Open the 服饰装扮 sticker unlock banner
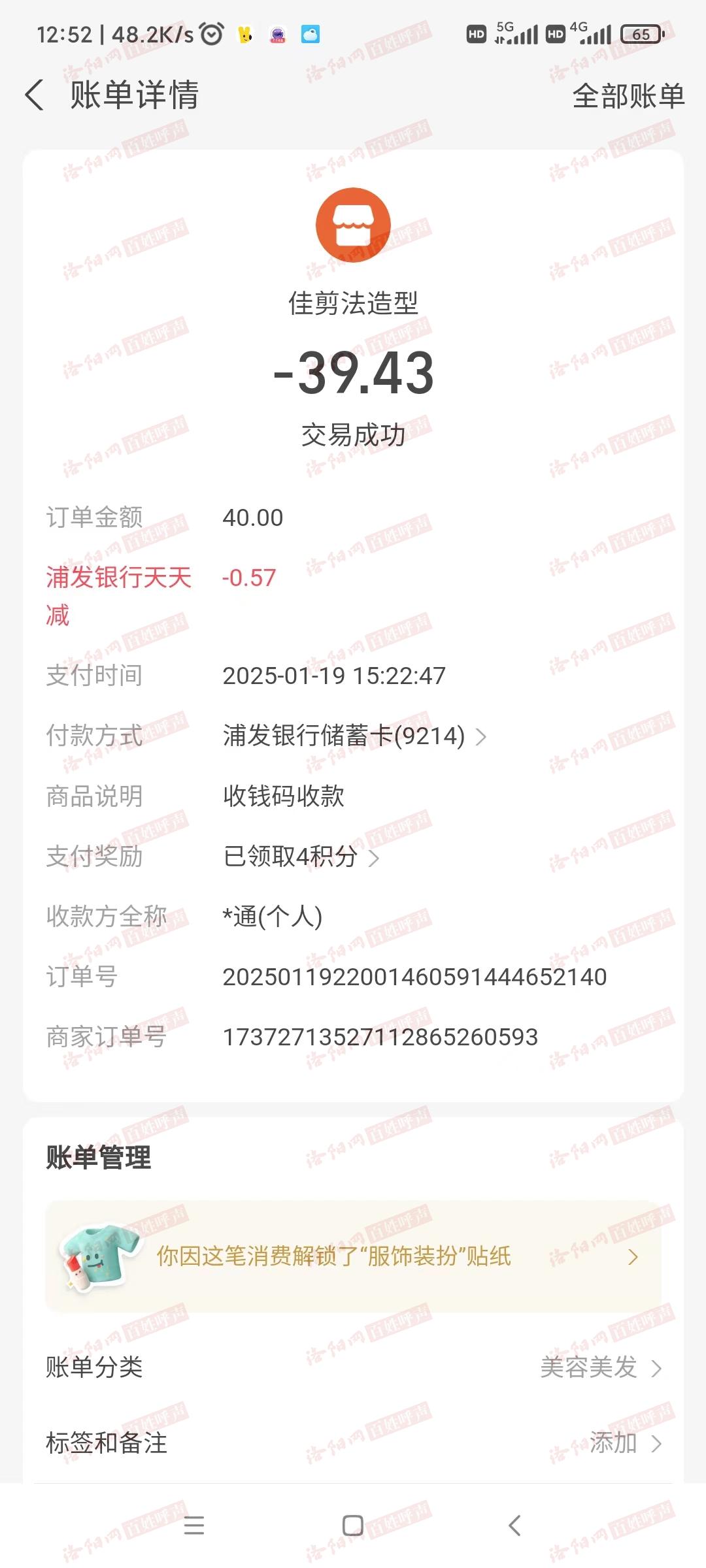This screenshot has width=706, height=1568. 353,1256
